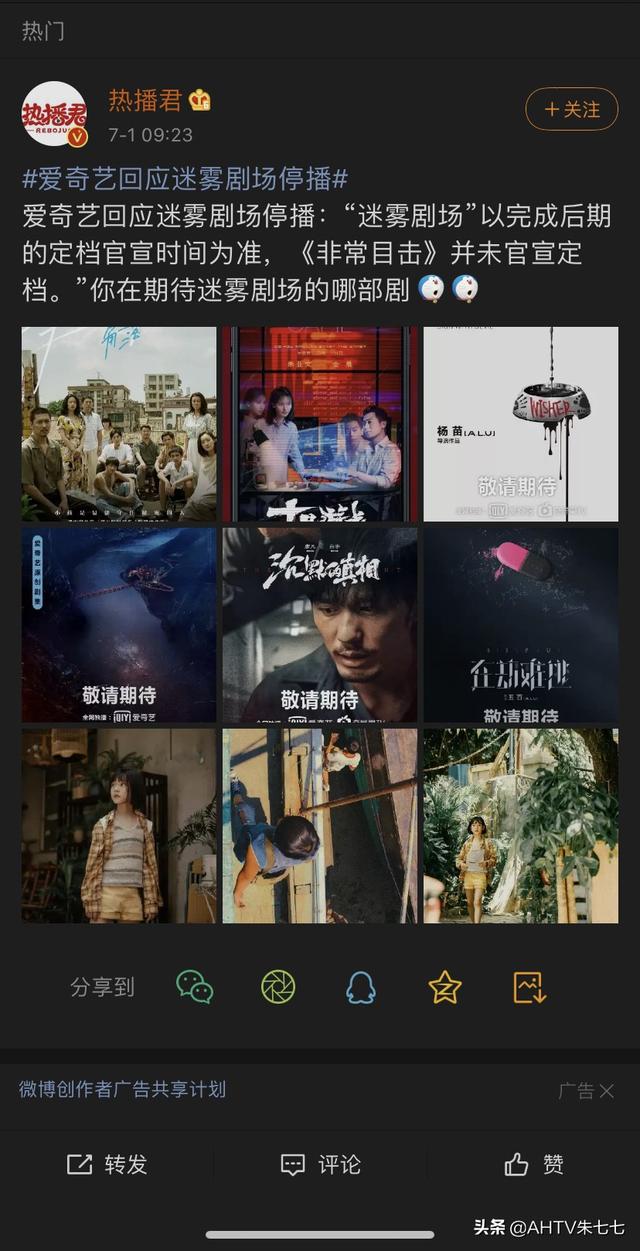Open 热播君's profile avatar

tap(54, 114)
